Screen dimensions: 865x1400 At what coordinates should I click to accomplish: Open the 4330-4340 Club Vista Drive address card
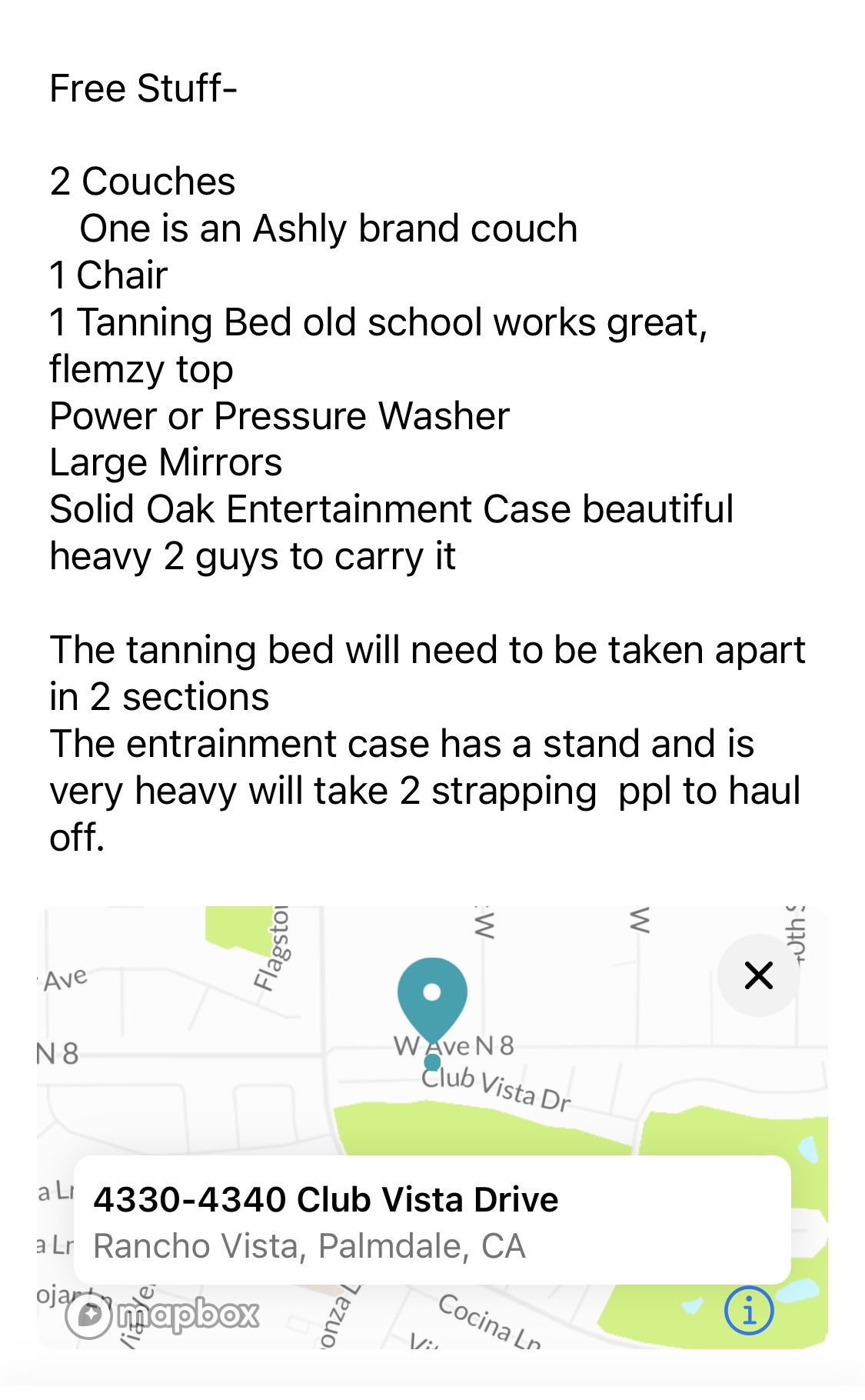tap(432, 1221)
